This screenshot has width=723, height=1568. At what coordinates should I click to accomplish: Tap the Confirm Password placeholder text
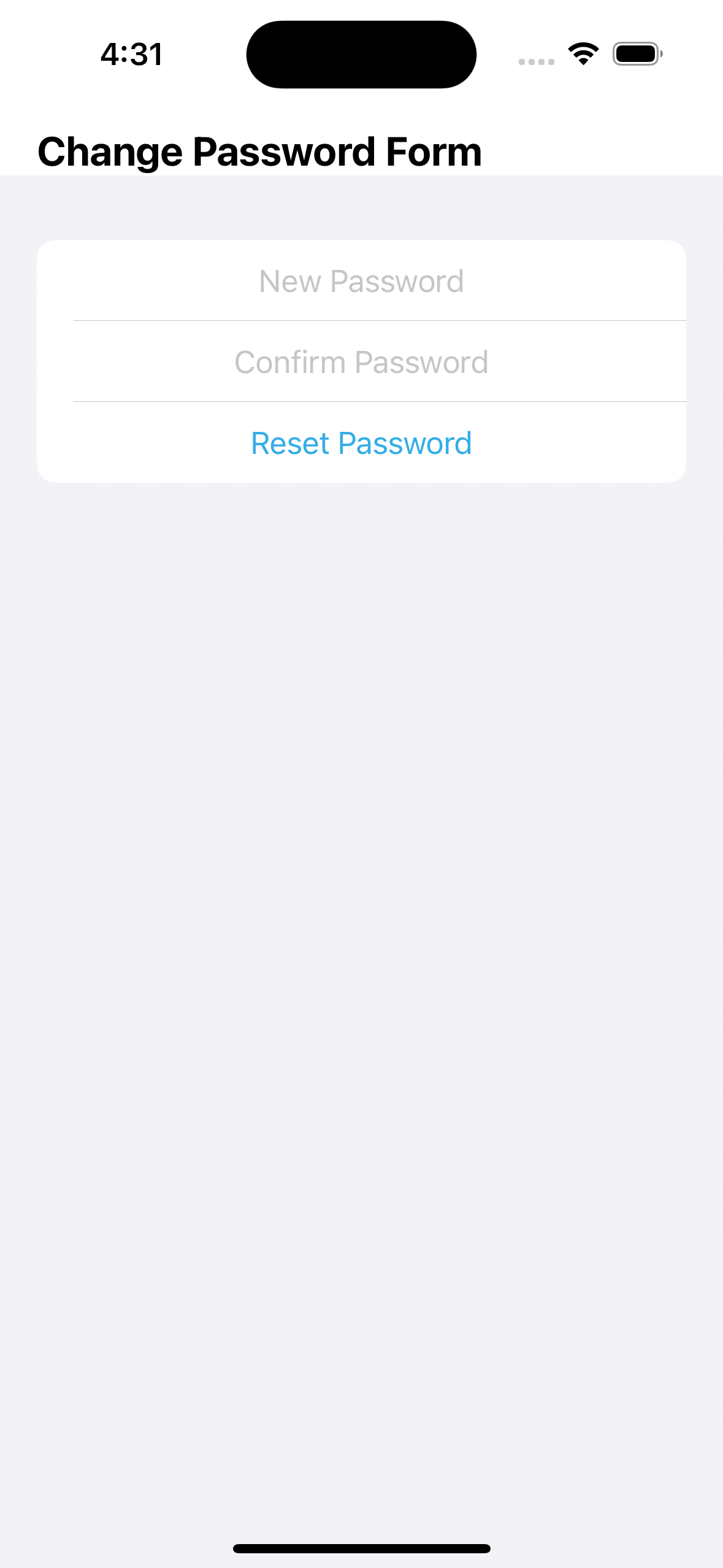point(361,362)
